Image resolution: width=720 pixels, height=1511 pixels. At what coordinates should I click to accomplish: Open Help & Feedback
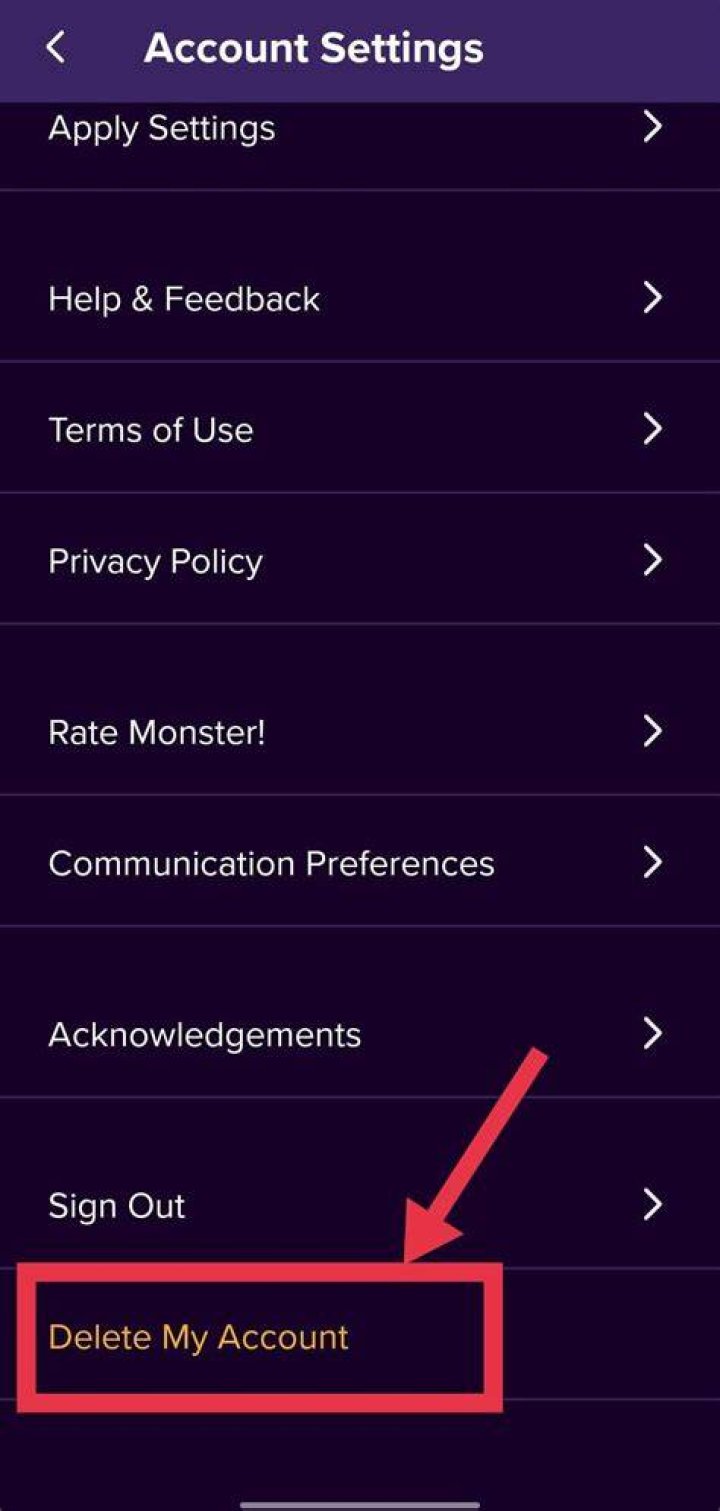coord(360,298)
